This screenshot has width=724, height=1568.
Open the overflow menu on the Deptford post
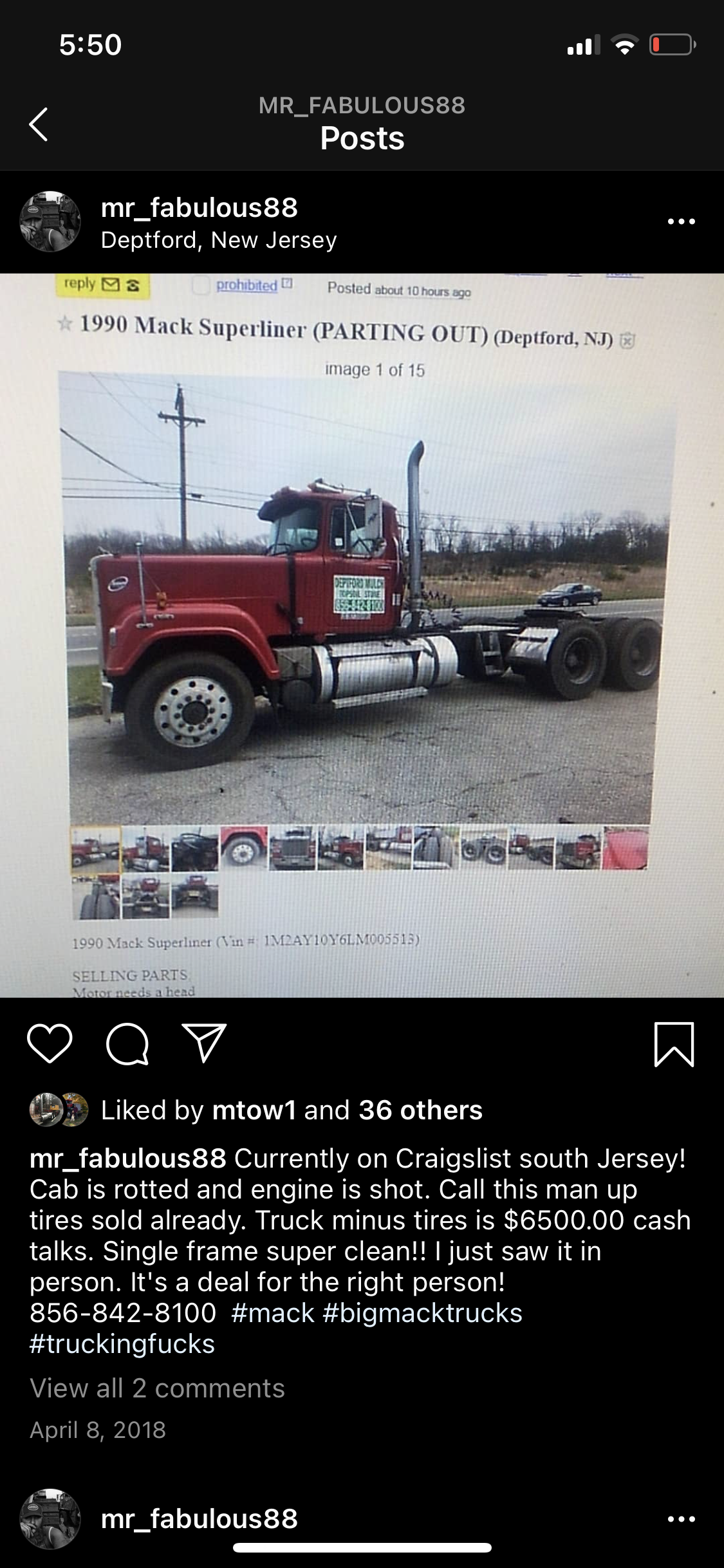coord(682,221)
